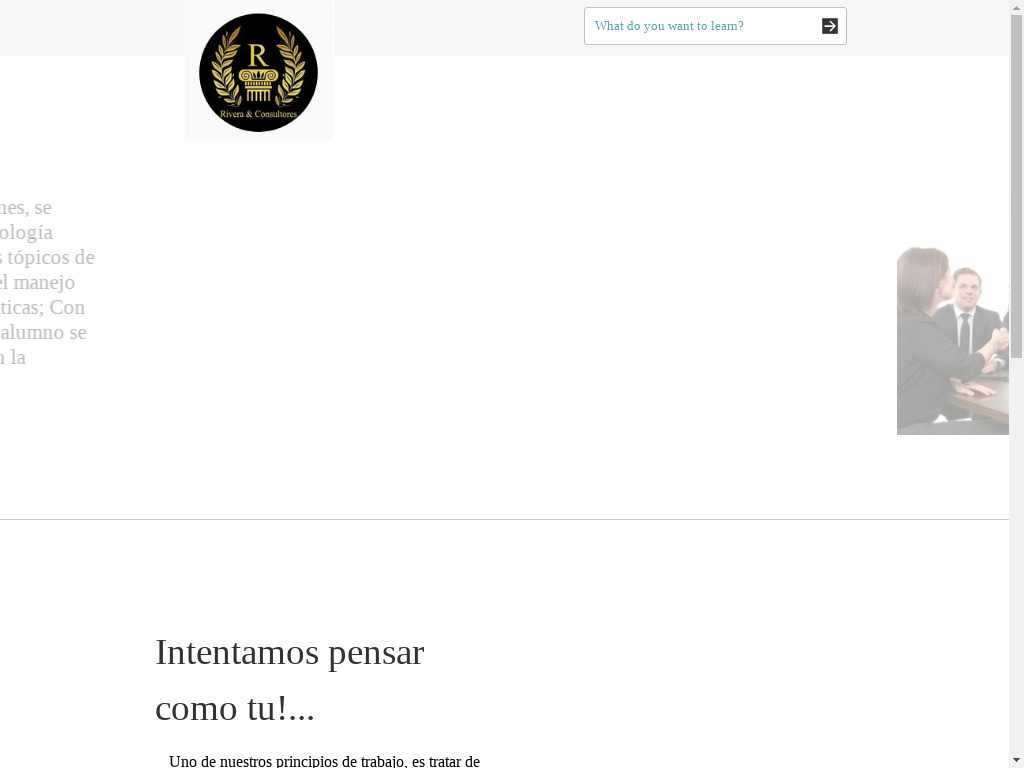1024x768 pixels.
Task: Open the Rivera & Consultores logo link
Action: (258, 72)
